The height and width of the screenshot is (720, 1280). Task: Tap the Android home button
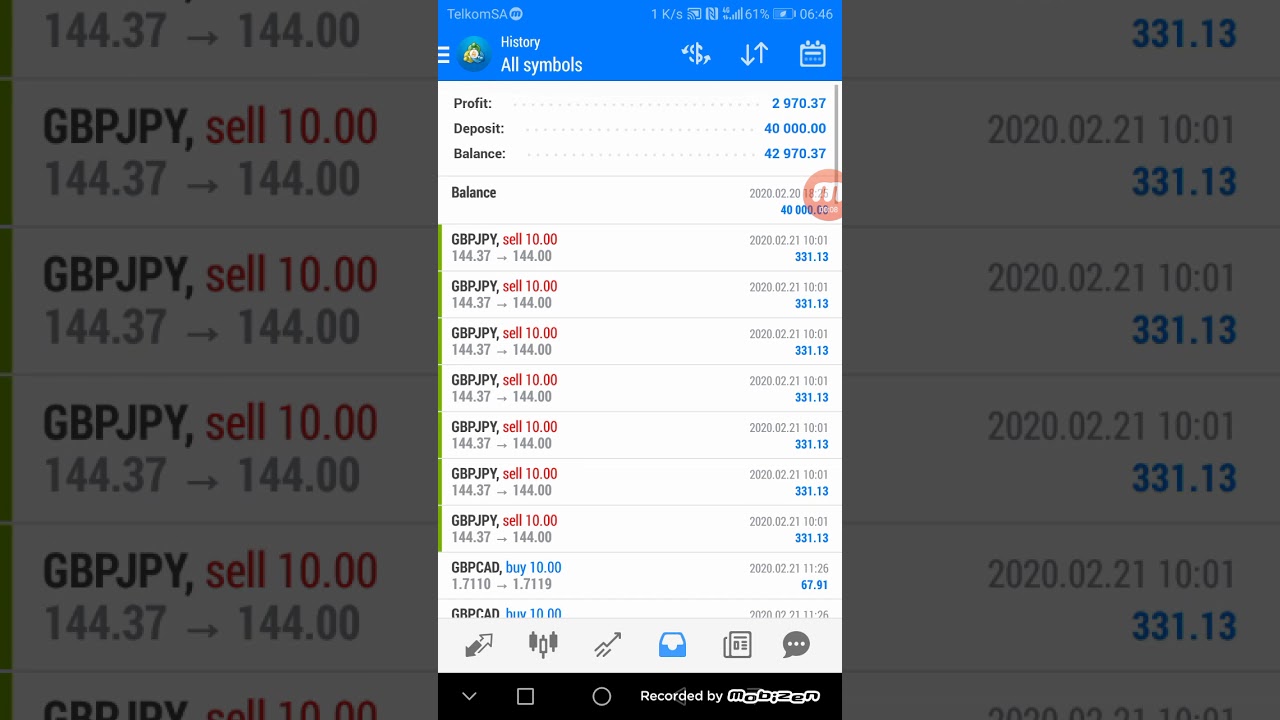coord(601,696)
